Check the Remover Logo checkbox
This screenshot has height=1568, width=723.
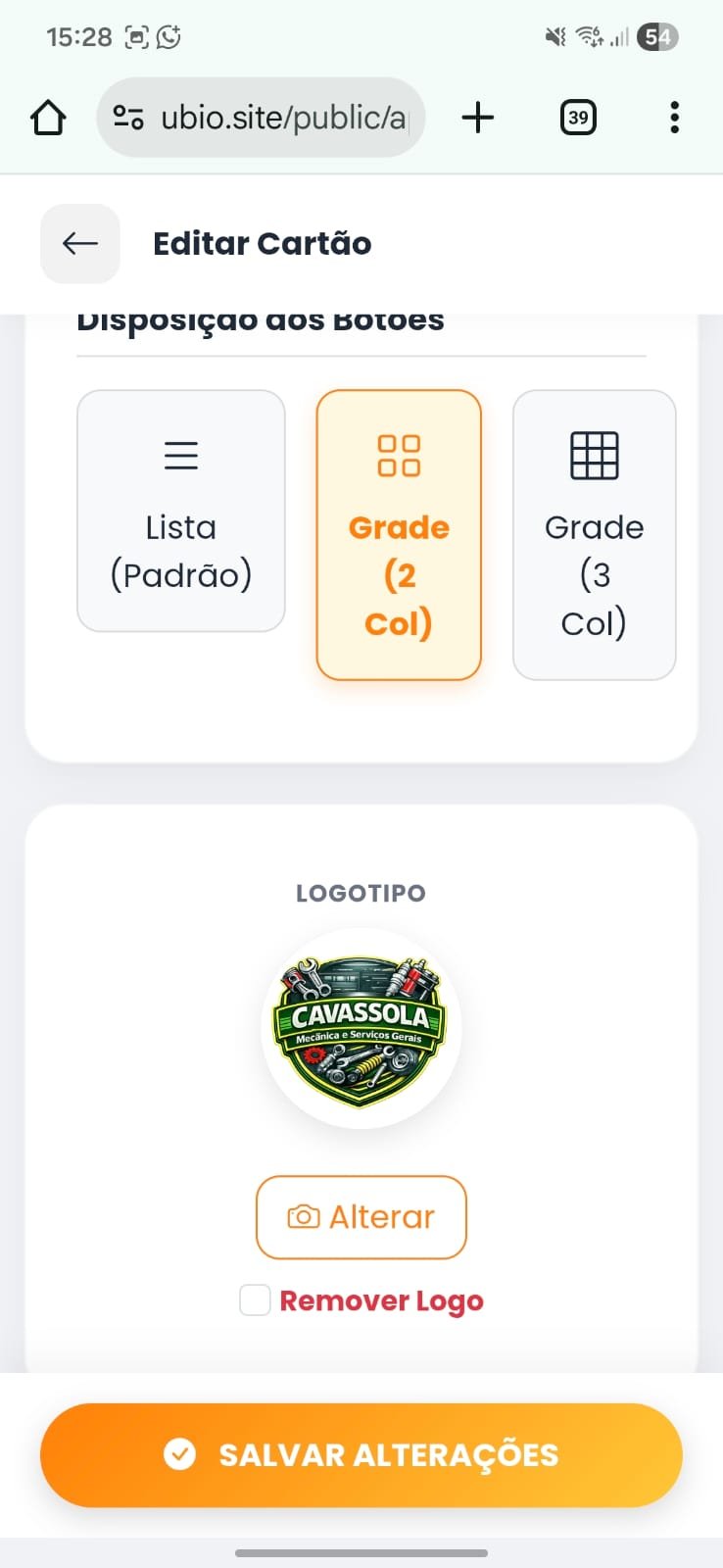click(x=255, y=1300)
